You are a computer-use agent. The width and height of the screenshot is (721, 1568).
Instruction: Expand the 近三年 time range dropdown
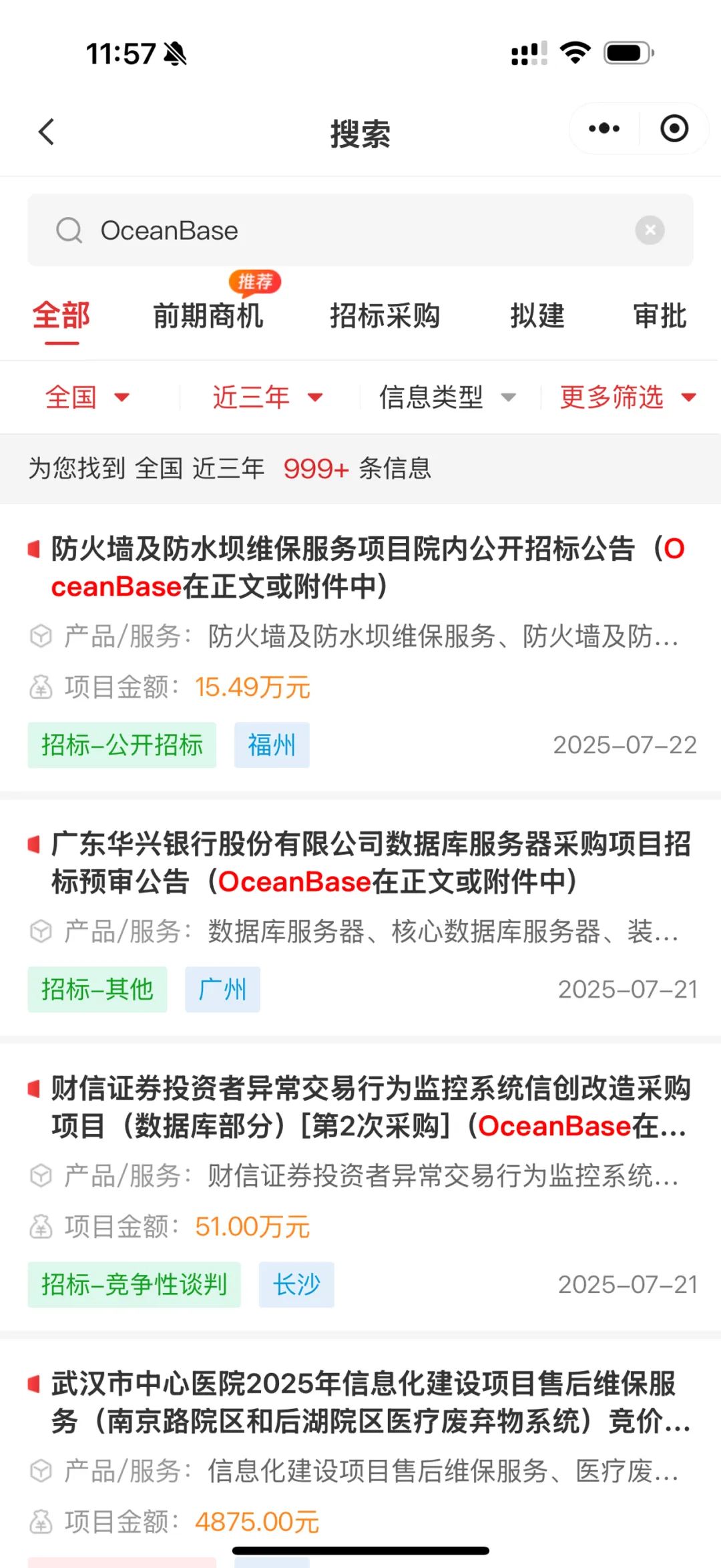coord(268,397)
